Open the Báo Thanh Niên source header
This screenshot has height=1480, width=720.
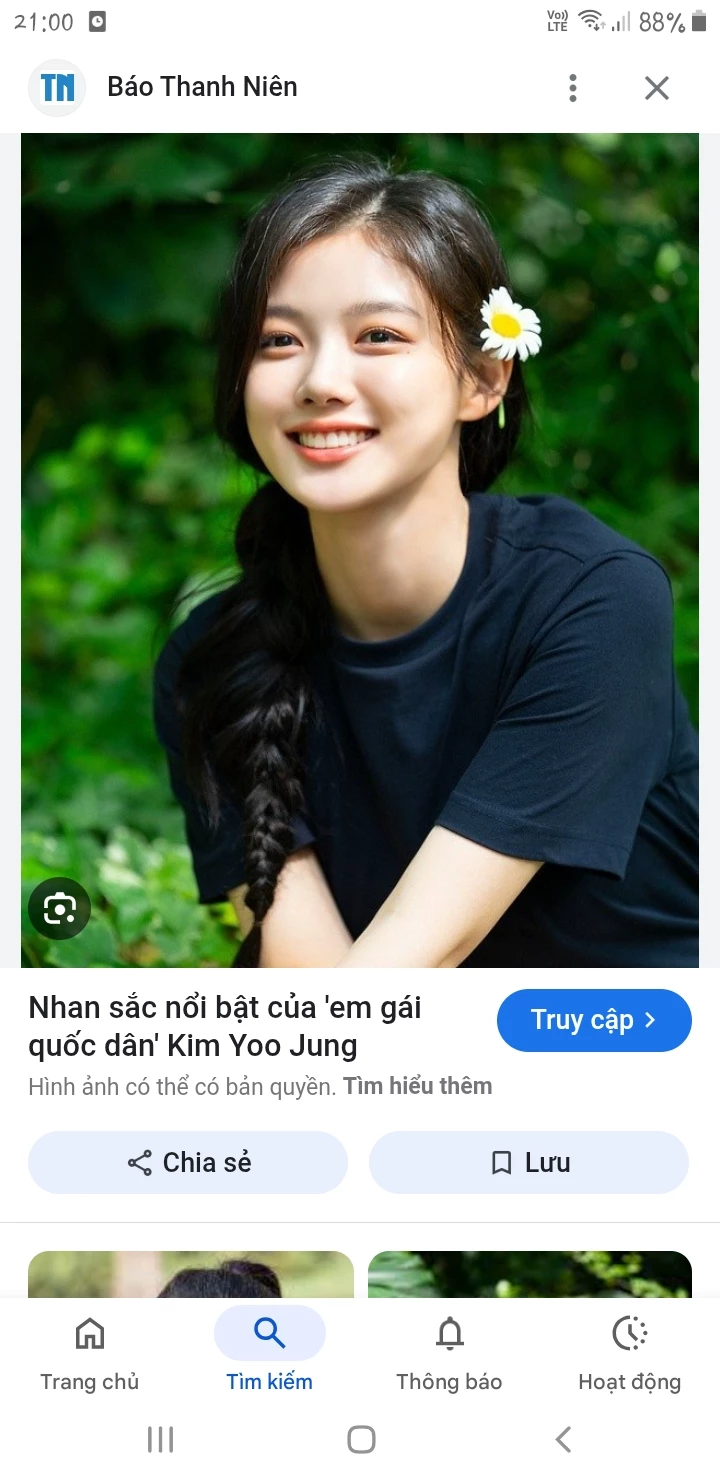point(202,87)
